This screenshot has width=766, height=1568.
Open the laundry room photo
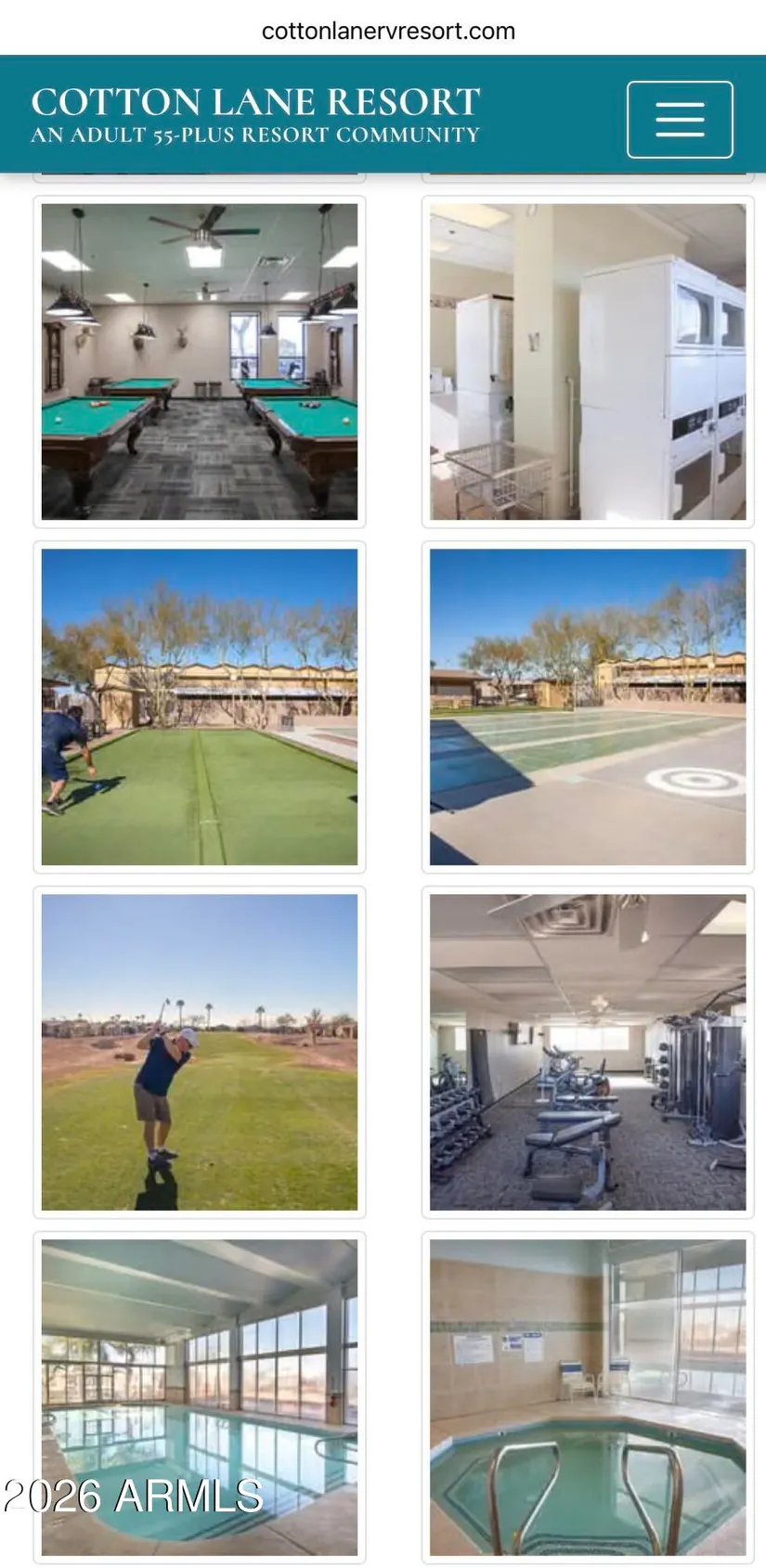coord(587,362)
